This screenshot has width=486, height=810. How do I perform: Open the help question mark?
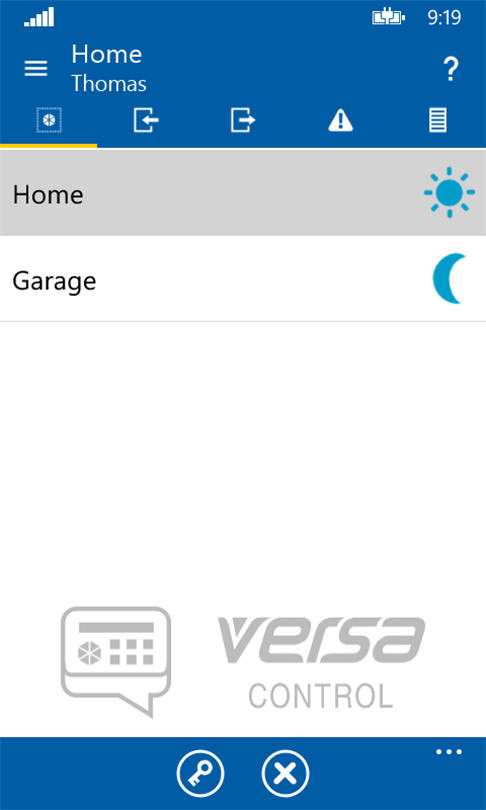coord(450,69)
